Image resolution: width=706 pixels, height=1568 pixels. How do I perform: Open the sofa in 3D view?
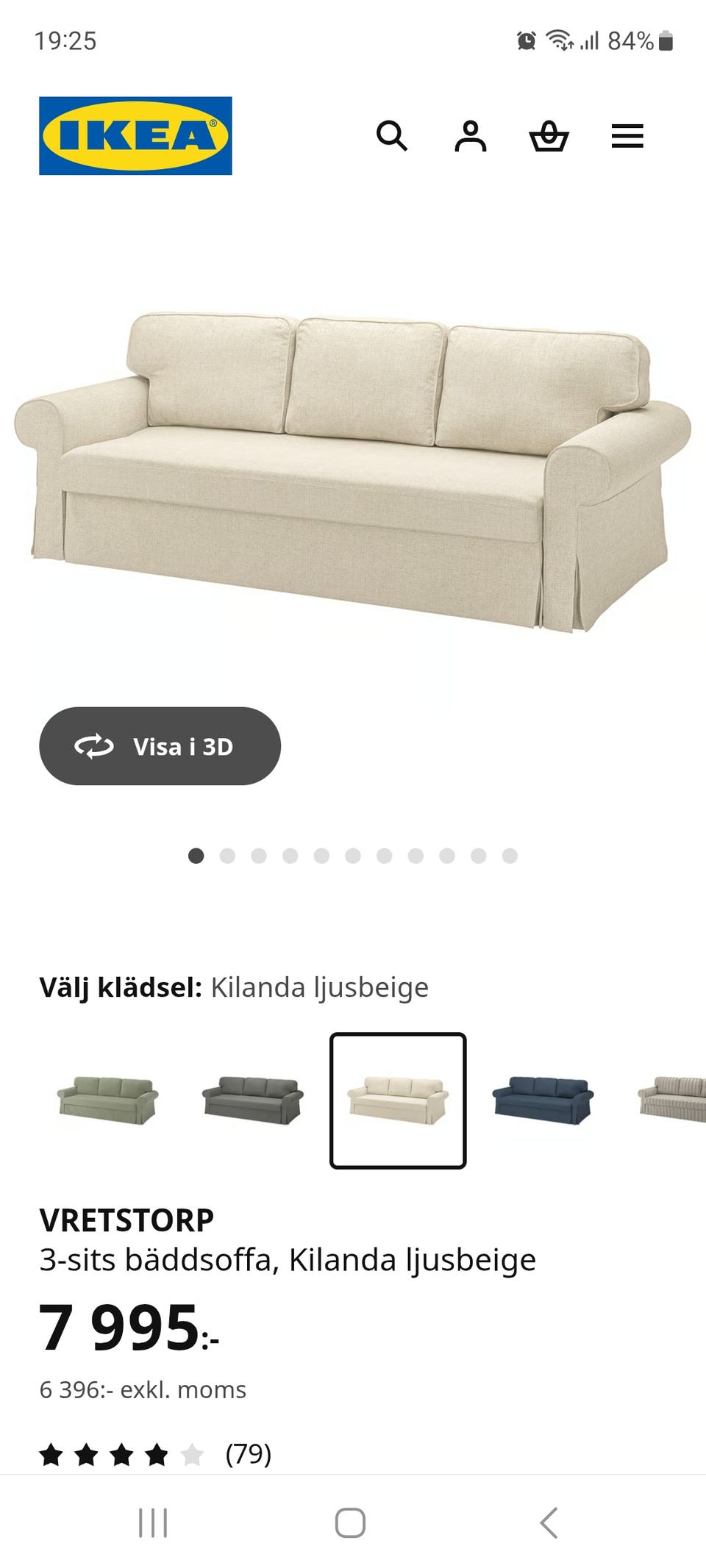pos(160,746)
